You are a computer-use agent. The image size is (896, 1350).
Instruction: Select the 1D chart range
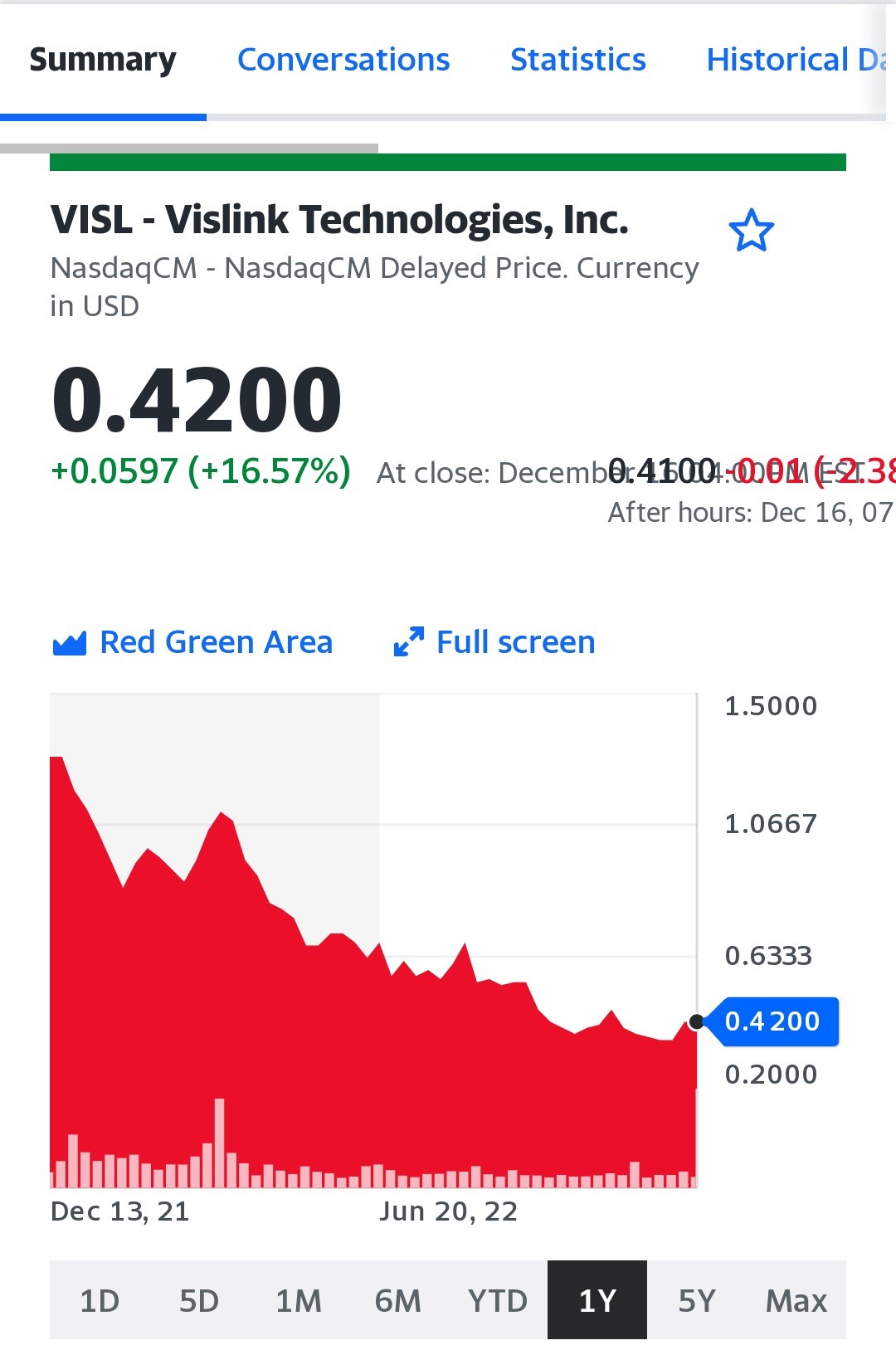tap(100, 1300)
